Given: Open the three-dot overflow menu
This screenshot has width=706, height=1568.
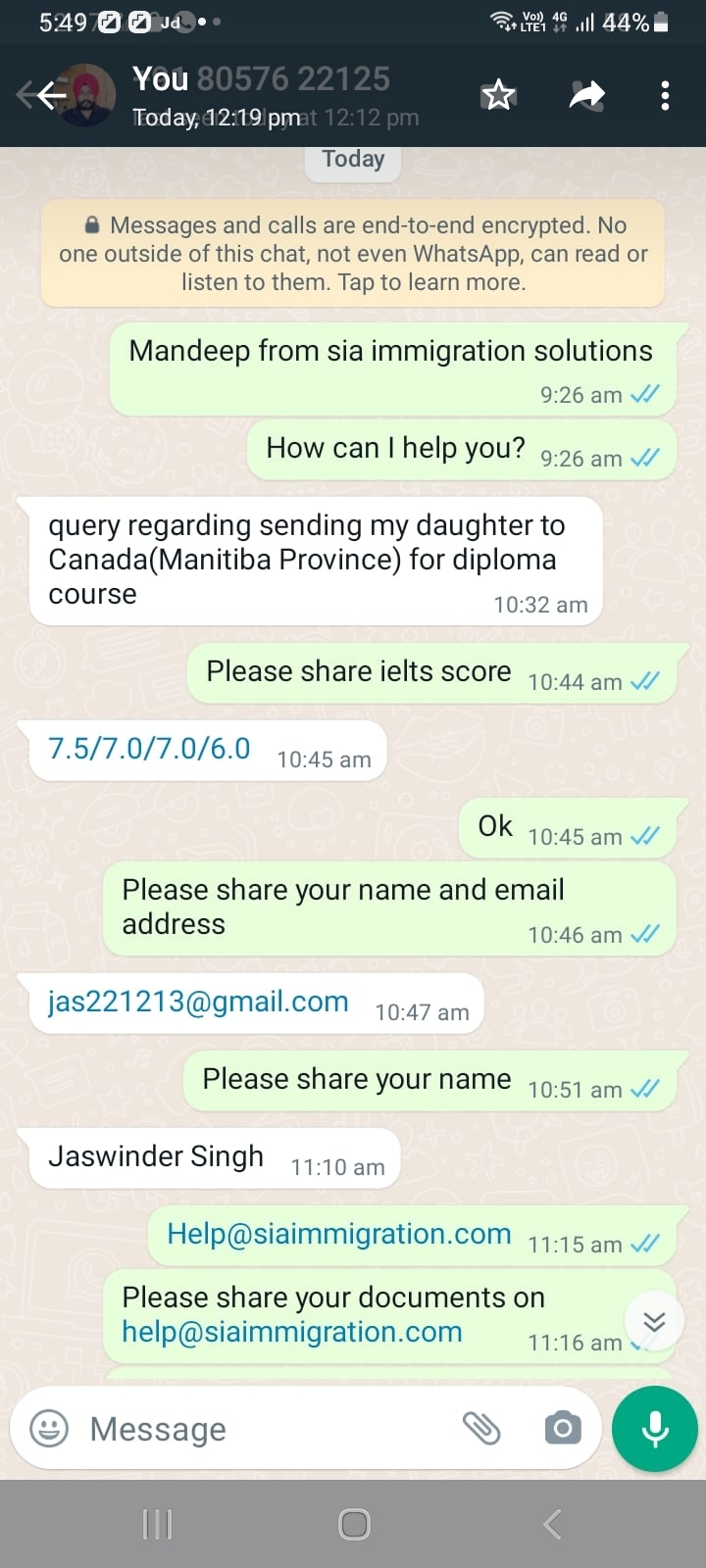Looking at the screenshot, I should [665, 95].
